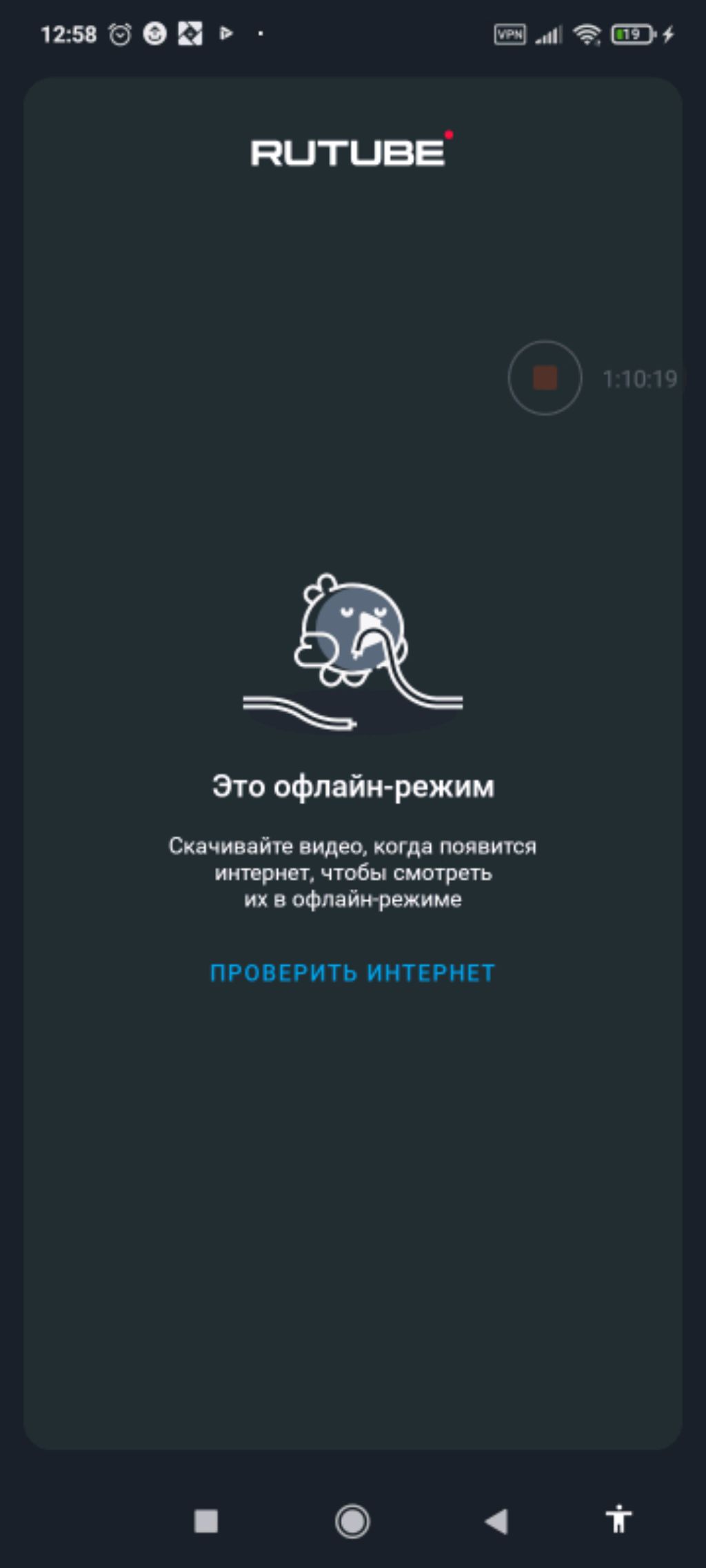Return to the home screen
706x1568 pixels.
coord(352,1520)
